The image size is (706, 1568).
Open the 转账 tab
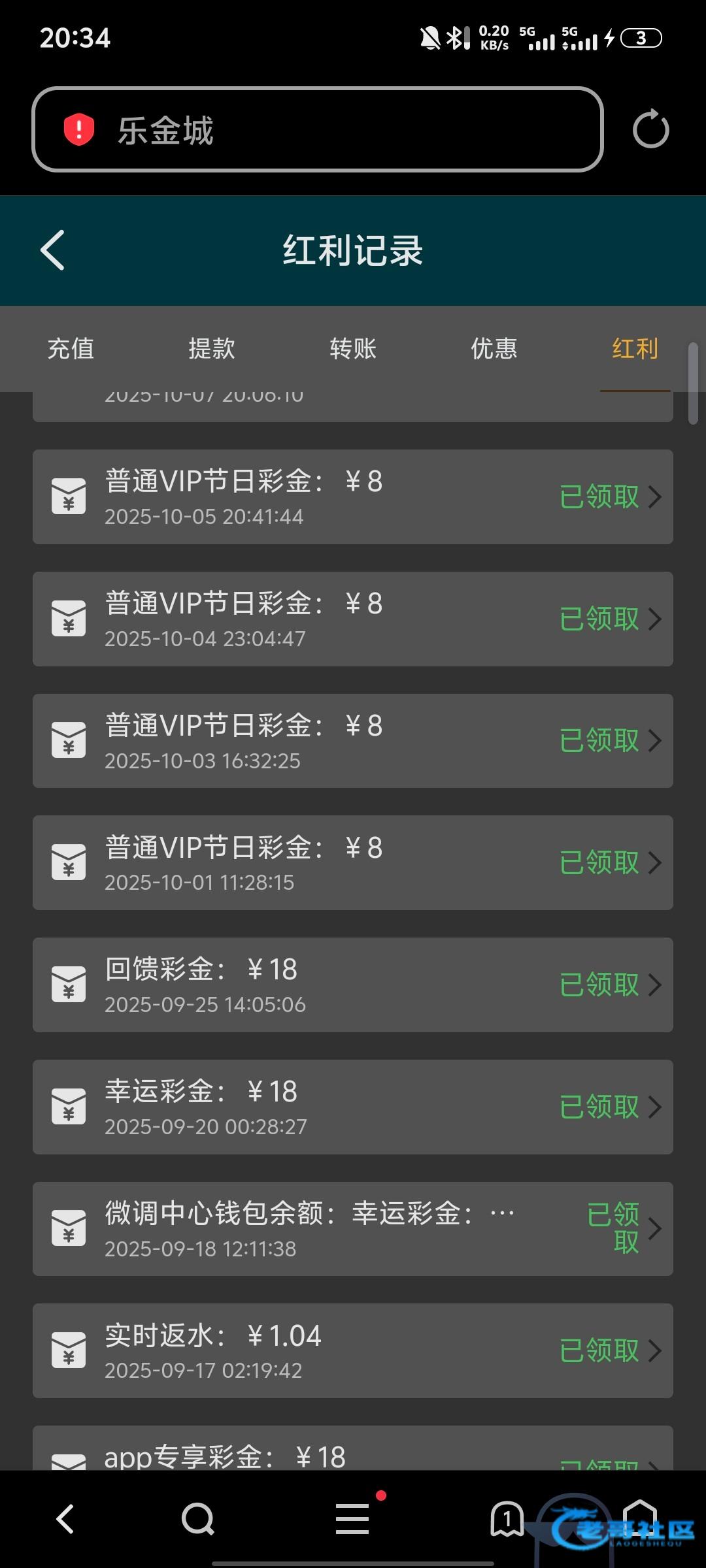click(x=353, y=348)
